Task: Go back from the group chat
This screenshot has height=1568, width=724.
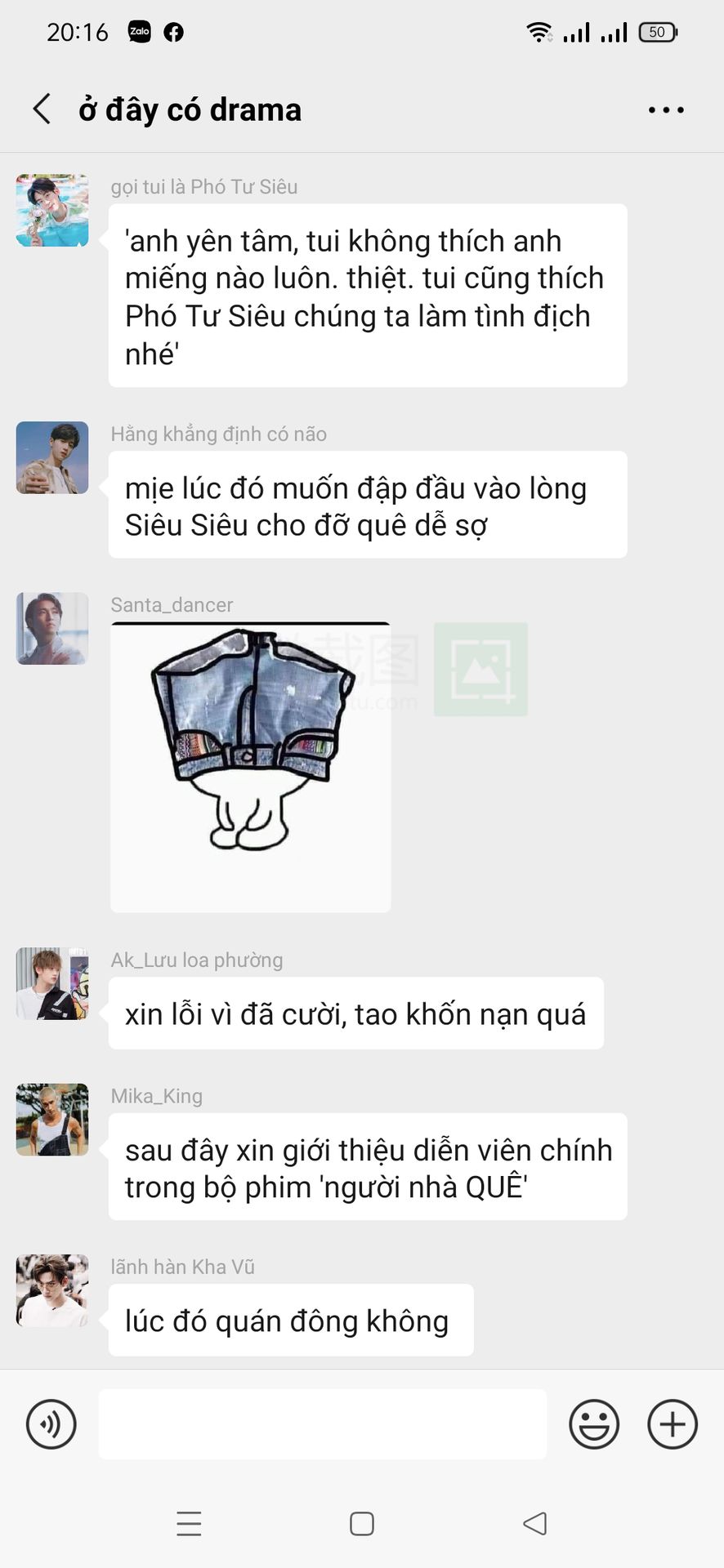Action: tap(42, 109)
